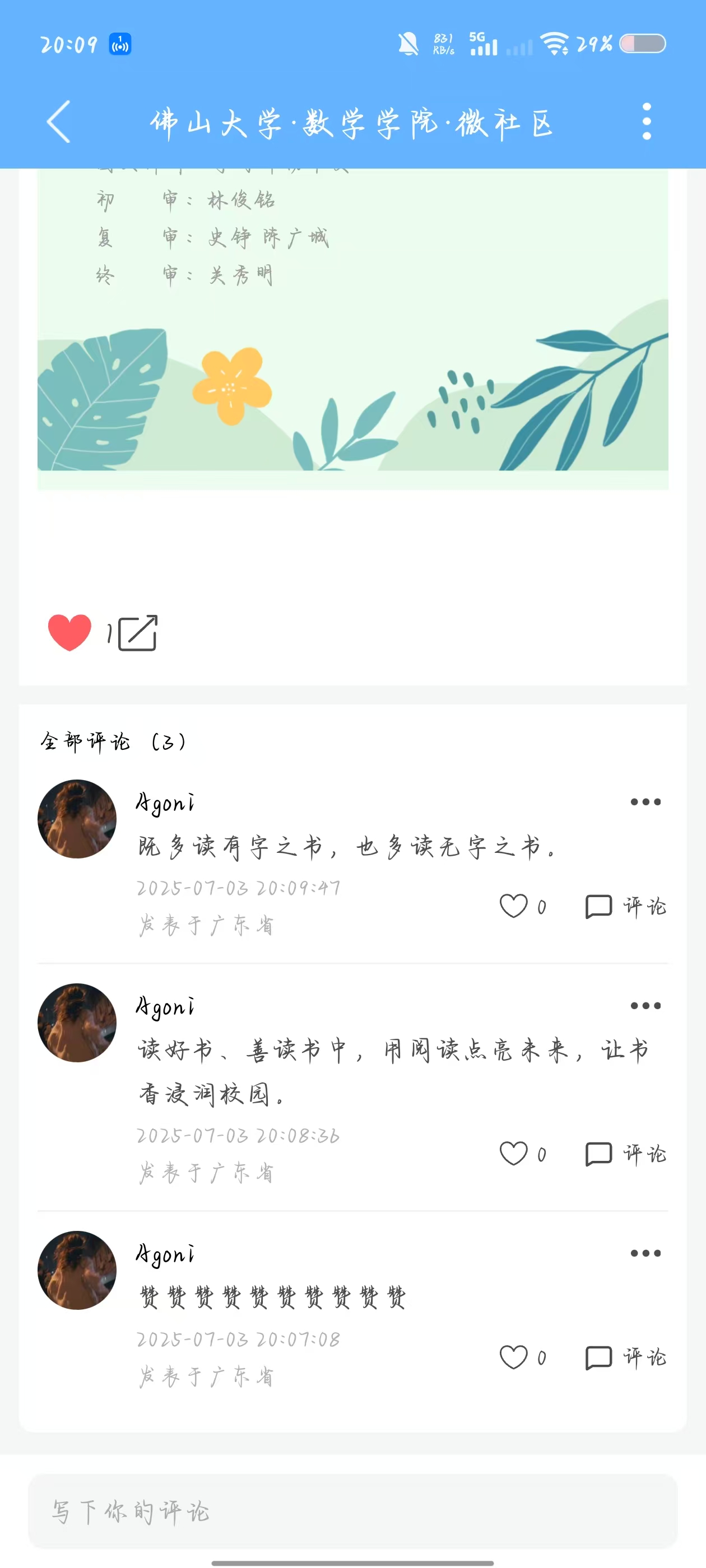Like the comment posted at 20:08:36
Image resolution: width=706 pixels, height=1568 pixels.
pos(513,1154)
